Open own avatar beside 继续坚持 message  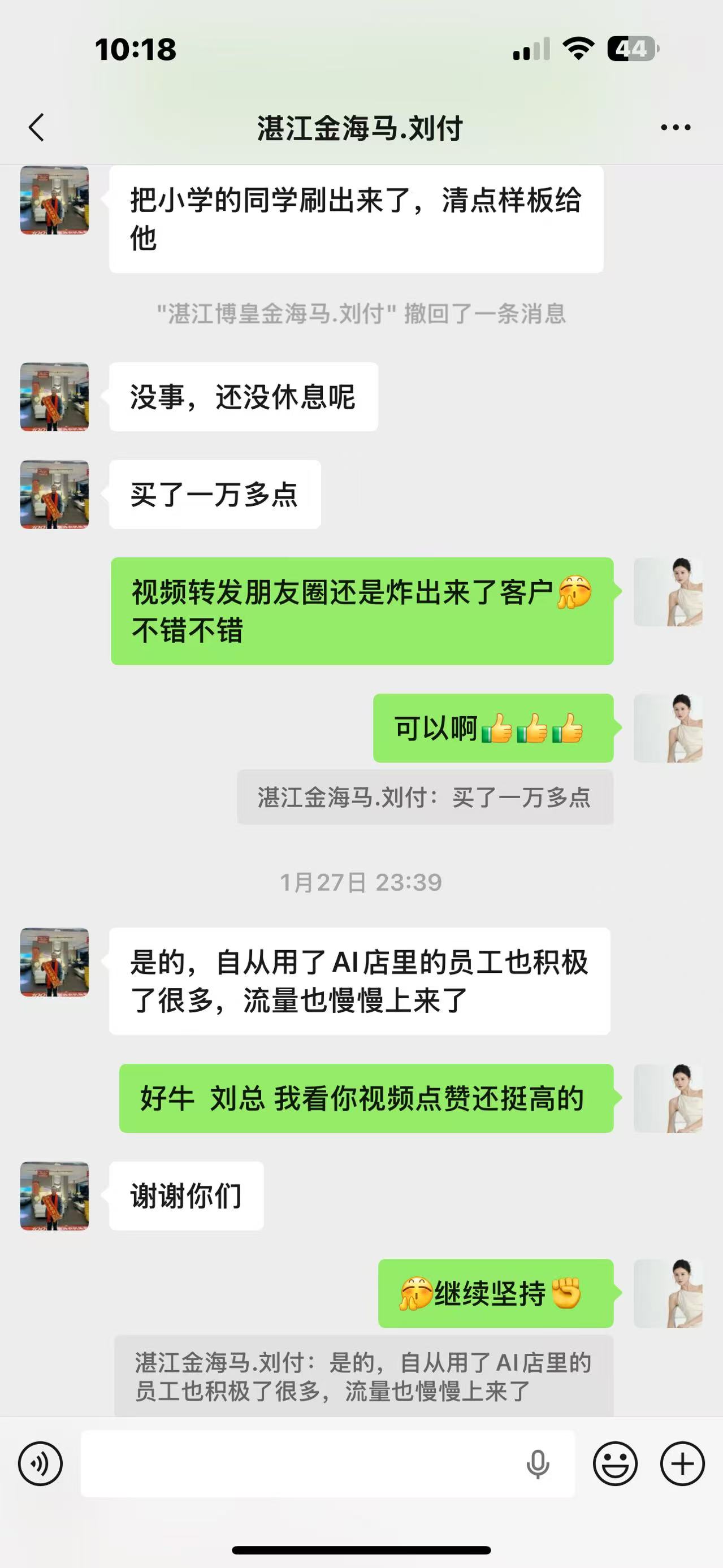pyautogui.click(x=668, y=1293)
